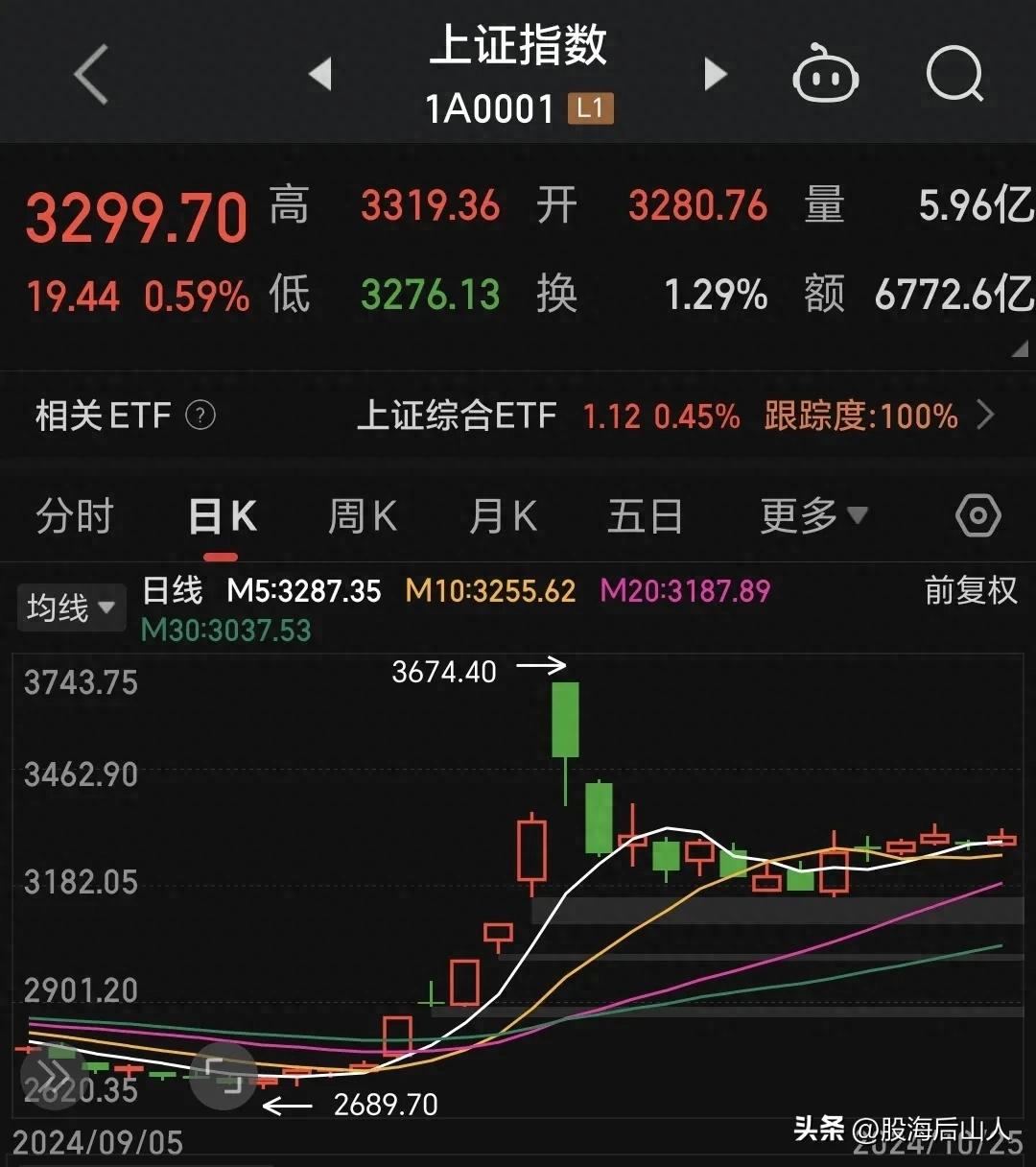Switch to the 周K tab

click(x=362, y=516)
